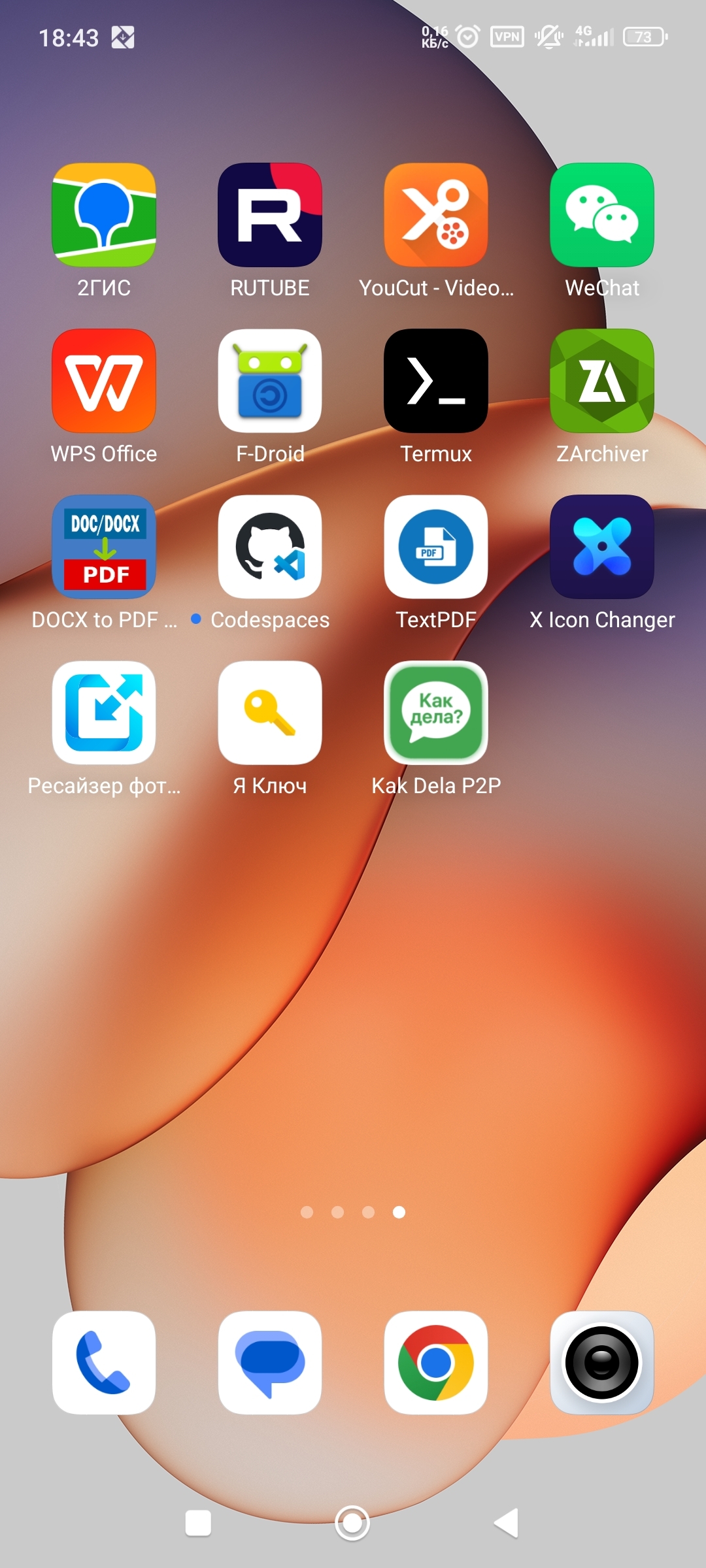Launch the Я Ключ app
This screenshot has width=706, height=1568.
coord(270,713)
